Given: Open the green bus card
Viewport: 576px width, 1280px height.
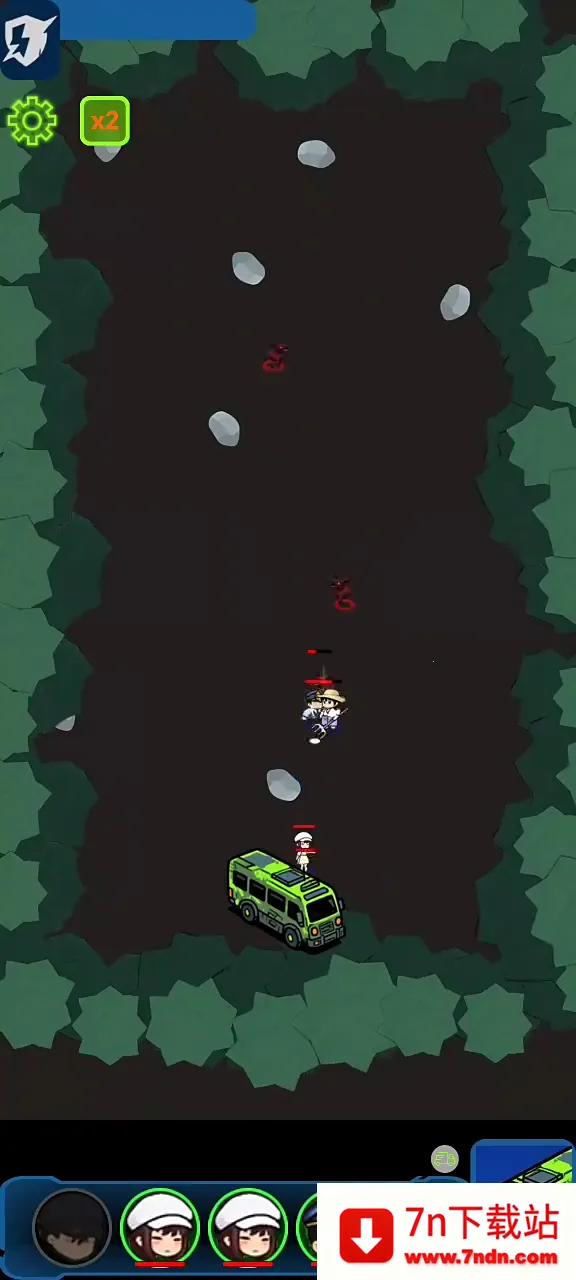Looking at the screenshot, I should 524,1161.
